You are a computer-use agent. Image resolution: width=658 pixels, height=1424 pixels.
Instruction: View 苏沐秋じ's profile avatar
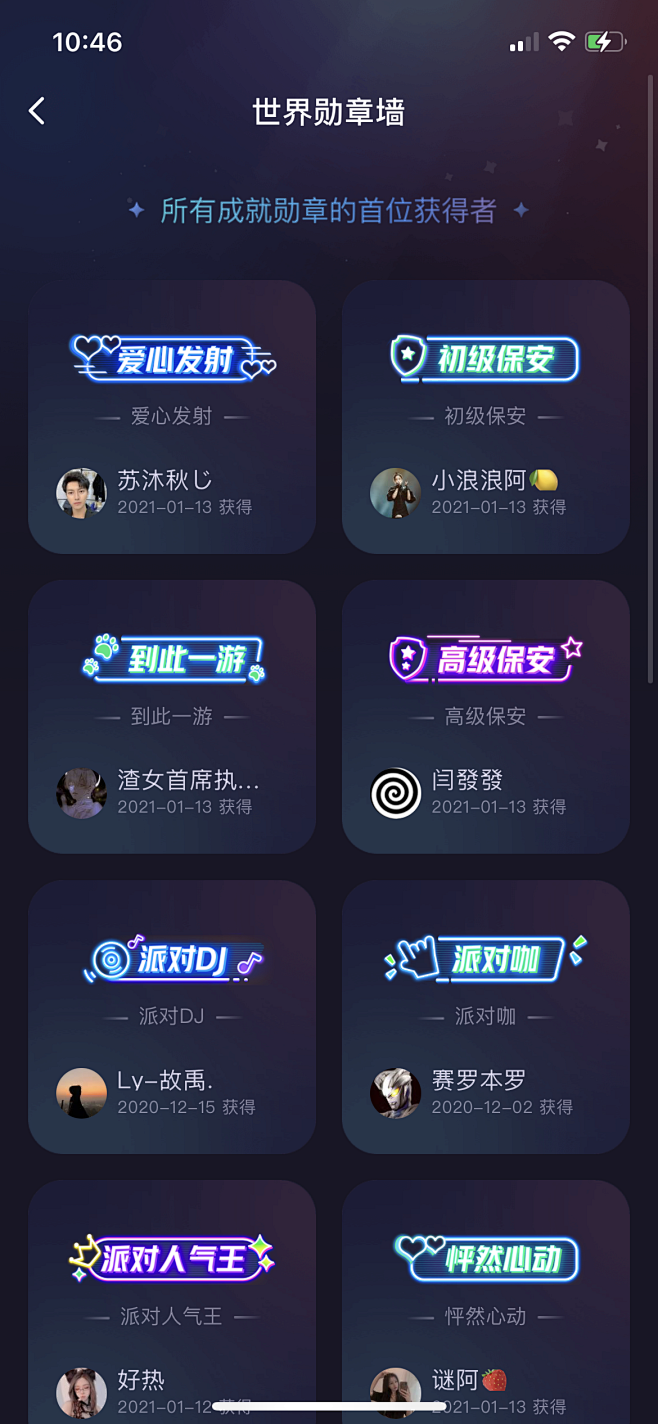(81, 492)
